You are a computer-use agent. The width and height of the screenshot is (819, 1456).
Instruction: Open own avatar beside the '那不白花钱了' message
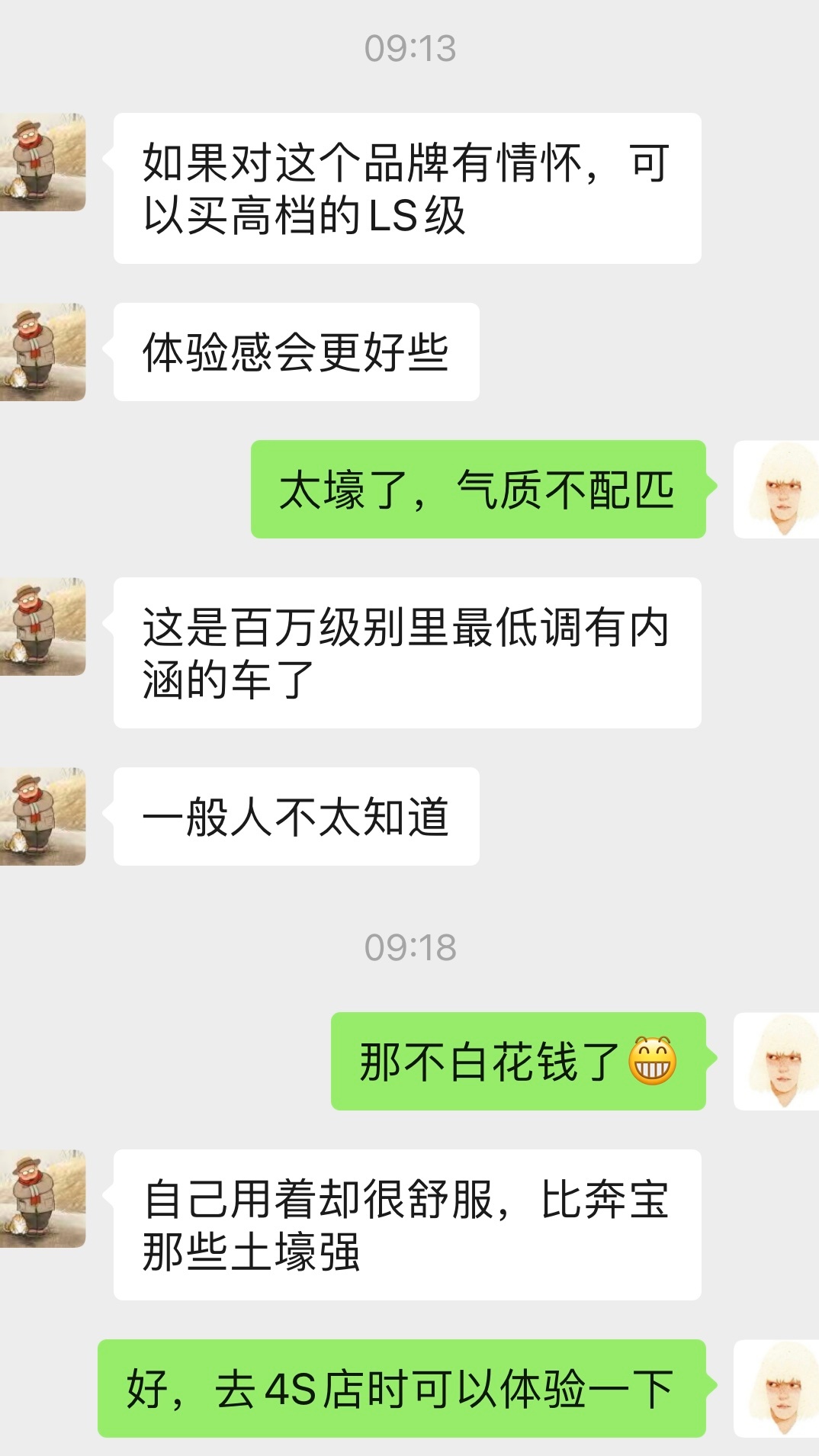click(x=776, y=1062)
